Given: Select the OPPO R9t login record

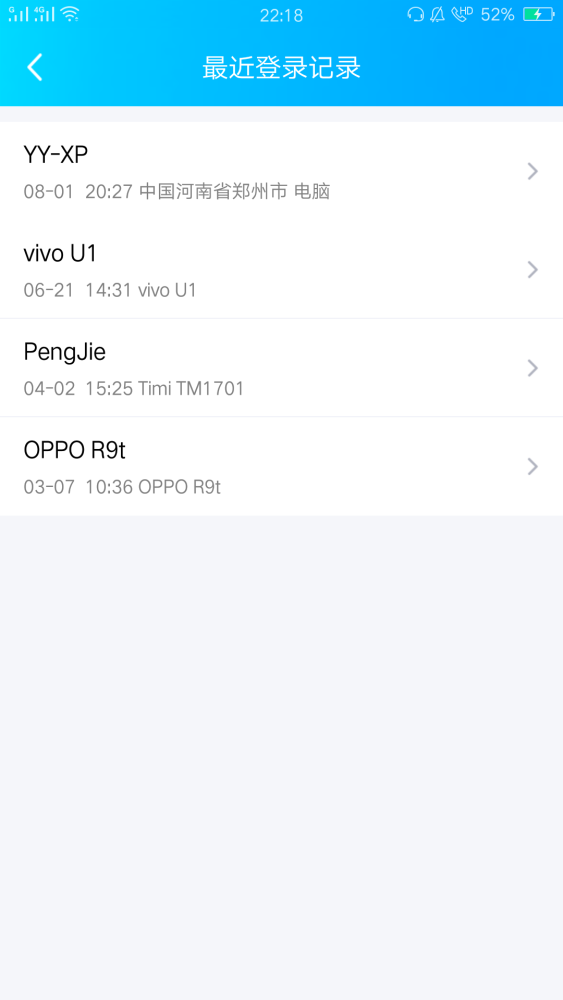Looking at the screenshot, I should click(x=281, y=466).
